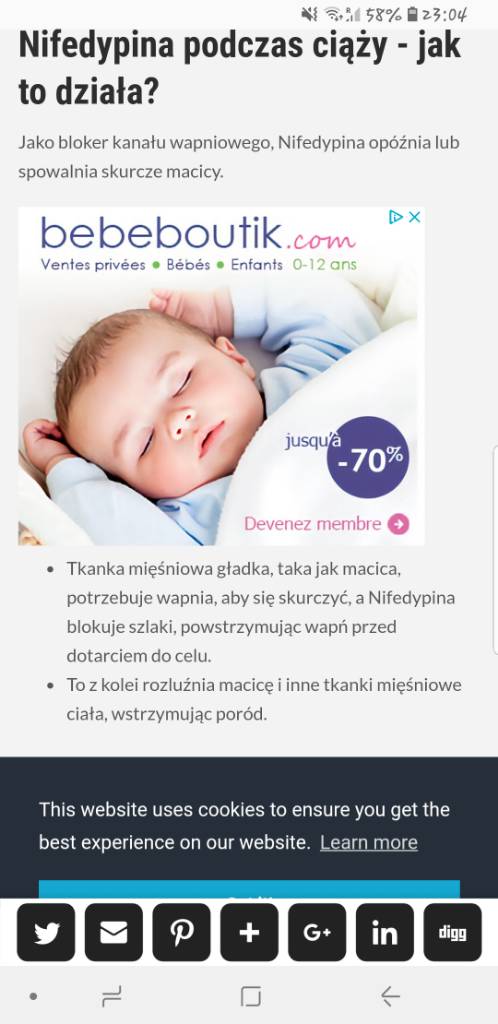Screen dimensions: 498x1024
Task: Open the AdChoices info icon
Action: click(x=396, y=217)
